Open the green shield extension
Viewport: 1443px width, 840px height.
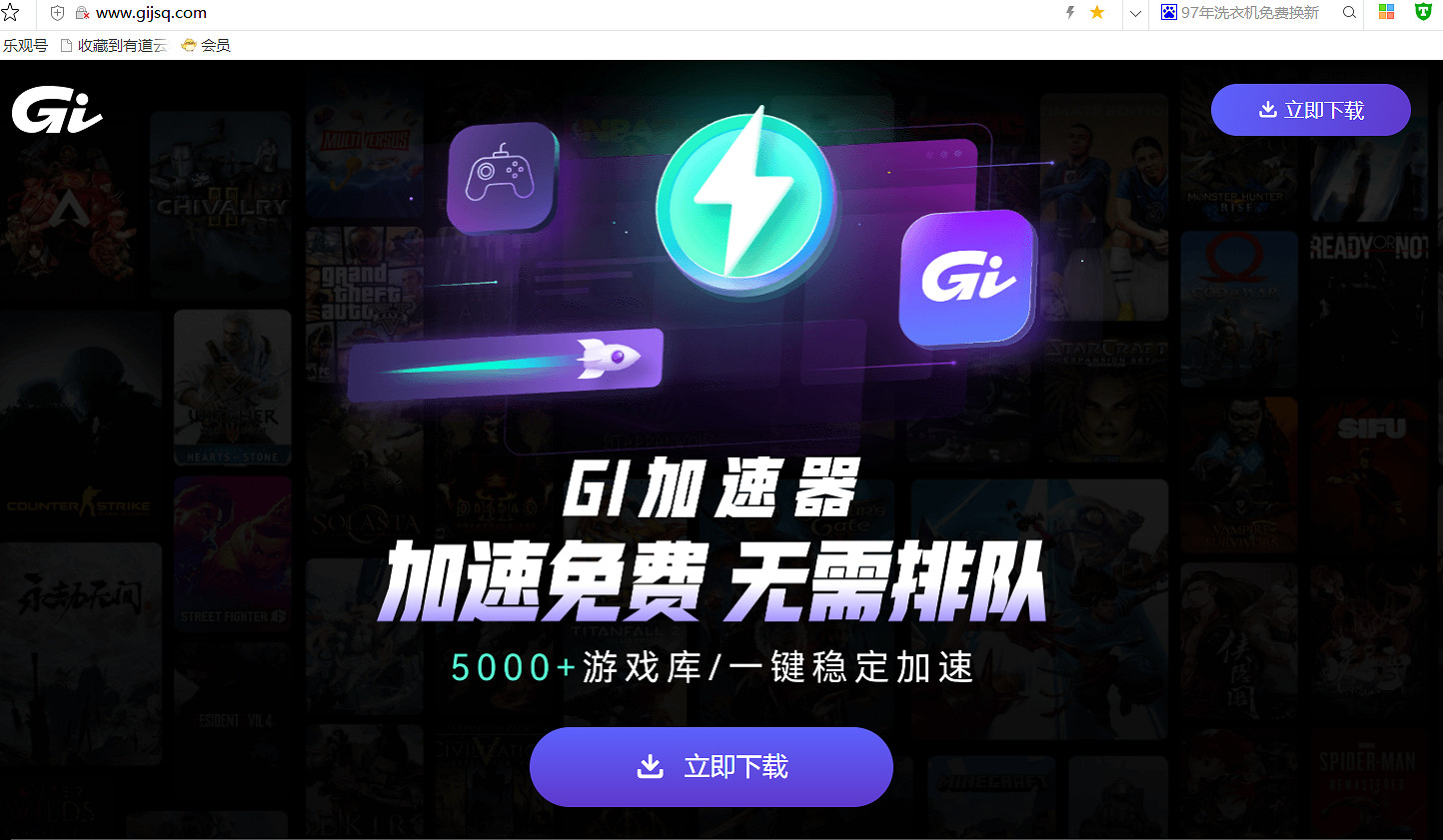point(1423,12)
